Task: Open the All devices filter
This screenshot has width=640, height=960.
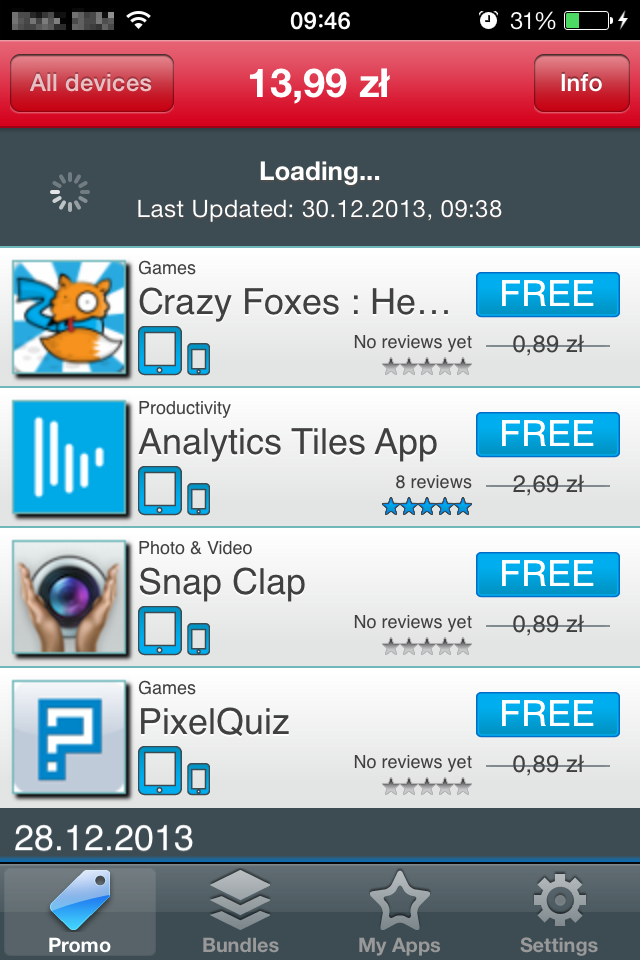Action: coord(91,83)
